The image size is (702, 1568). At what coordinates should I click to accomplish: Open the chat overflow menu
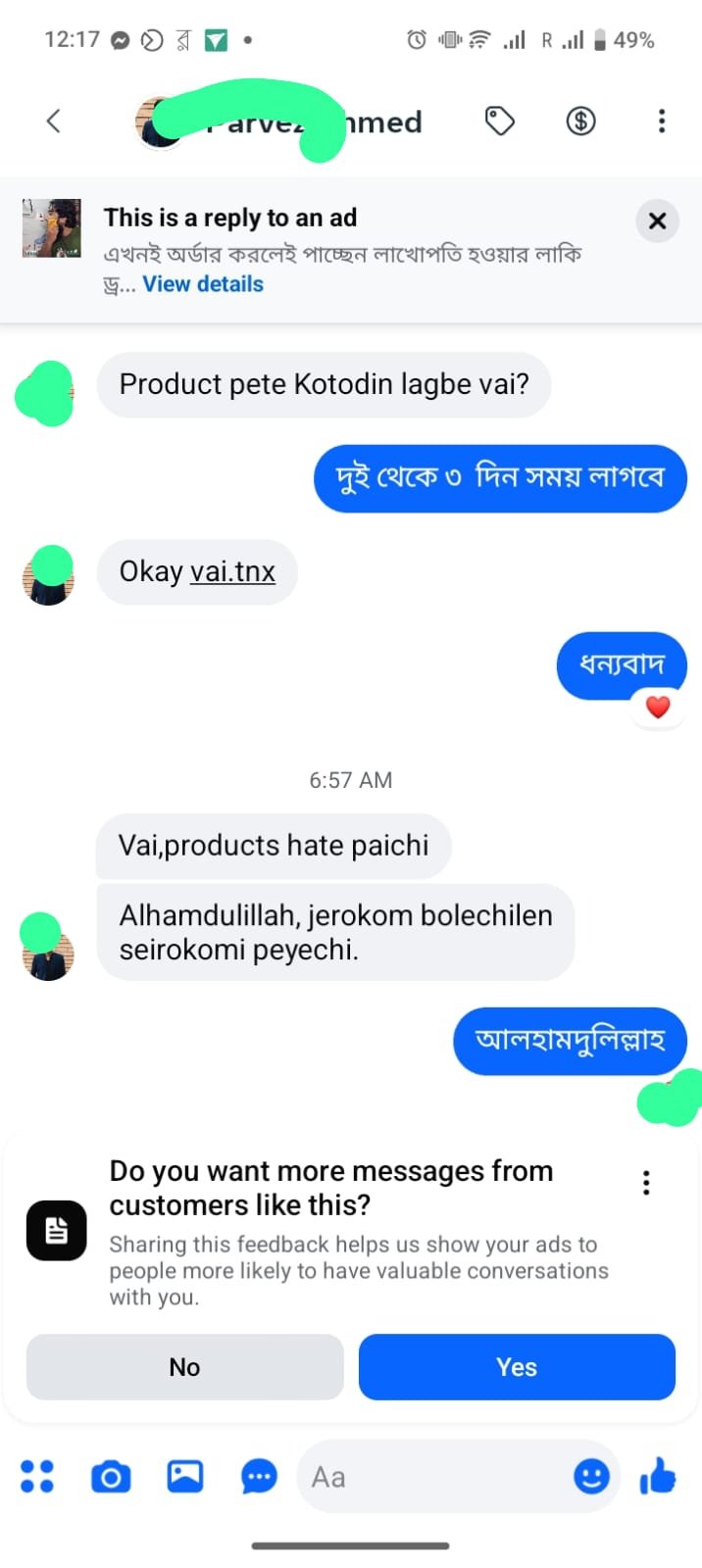662,122
